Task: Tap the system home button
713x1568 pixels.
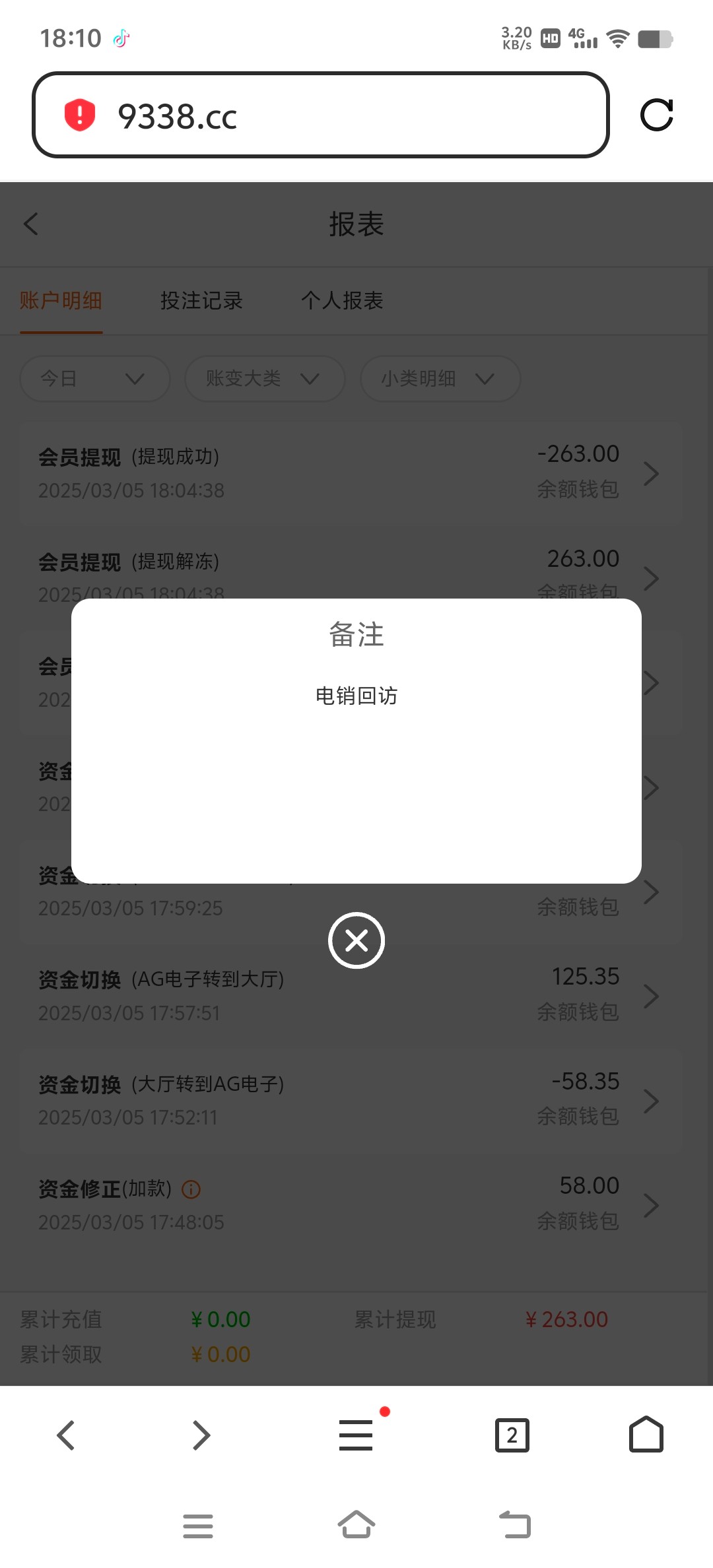Action: [356, 1524]
